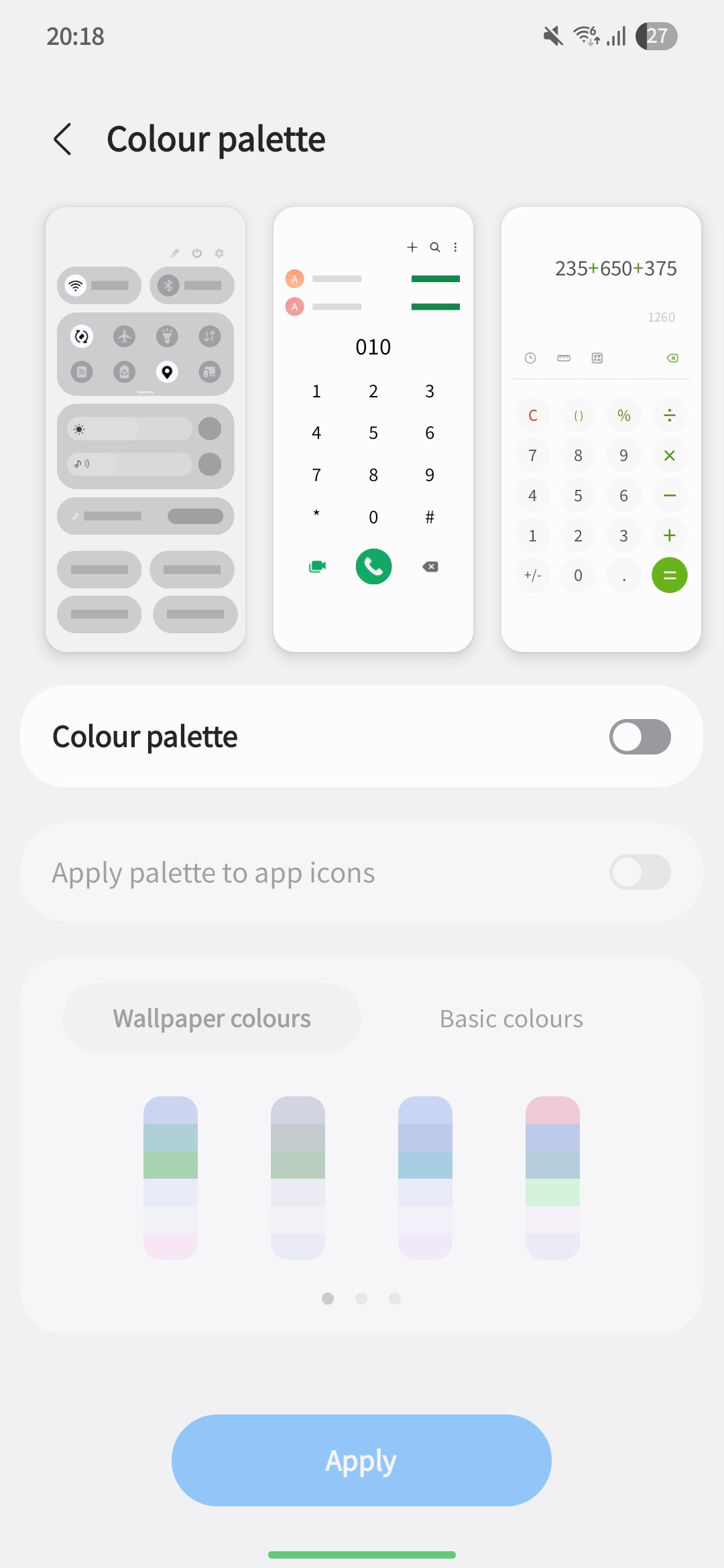724x1568 pixels.
Task: Apply the selected colour palette
Action: pyautogui.click(x=361, y=1460)
